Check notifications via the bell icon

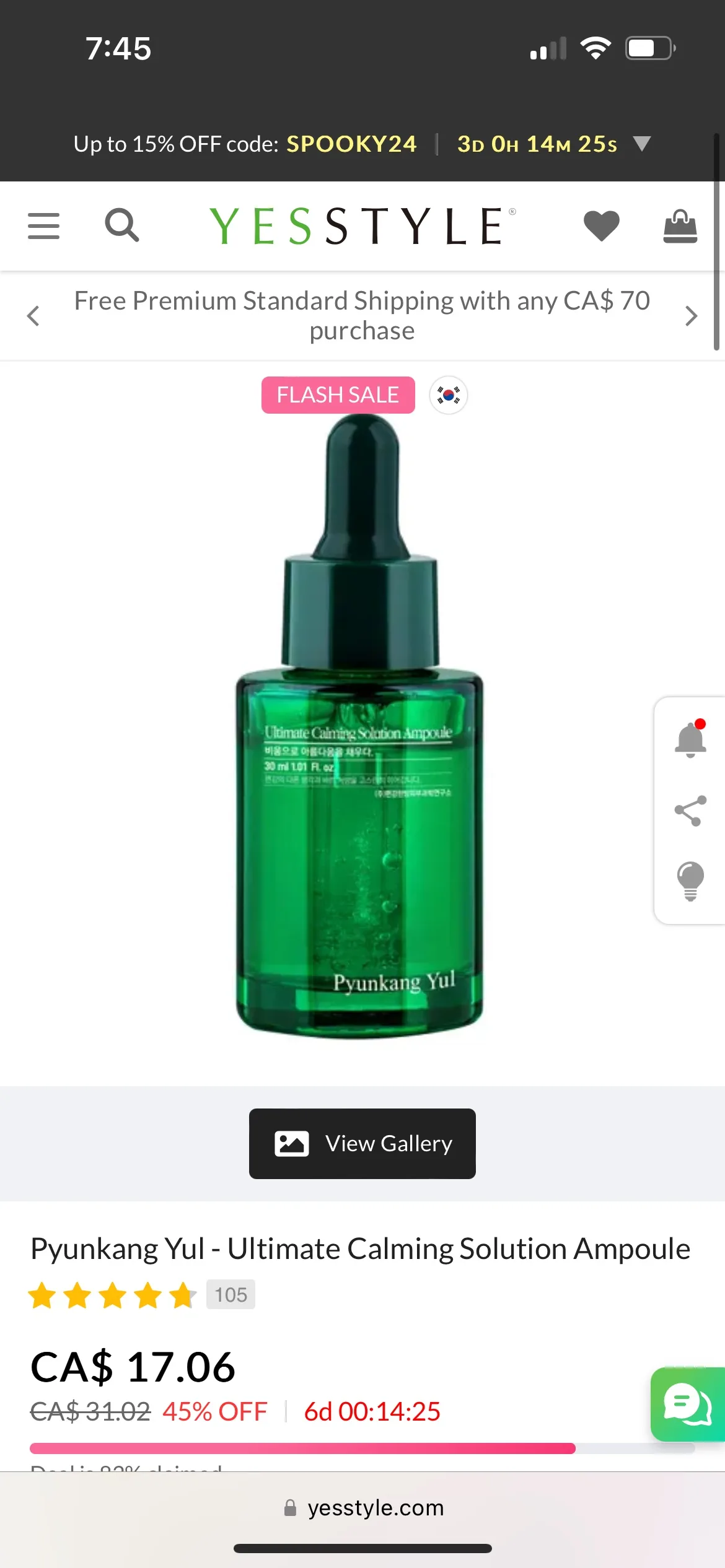[x=690, y=741]
